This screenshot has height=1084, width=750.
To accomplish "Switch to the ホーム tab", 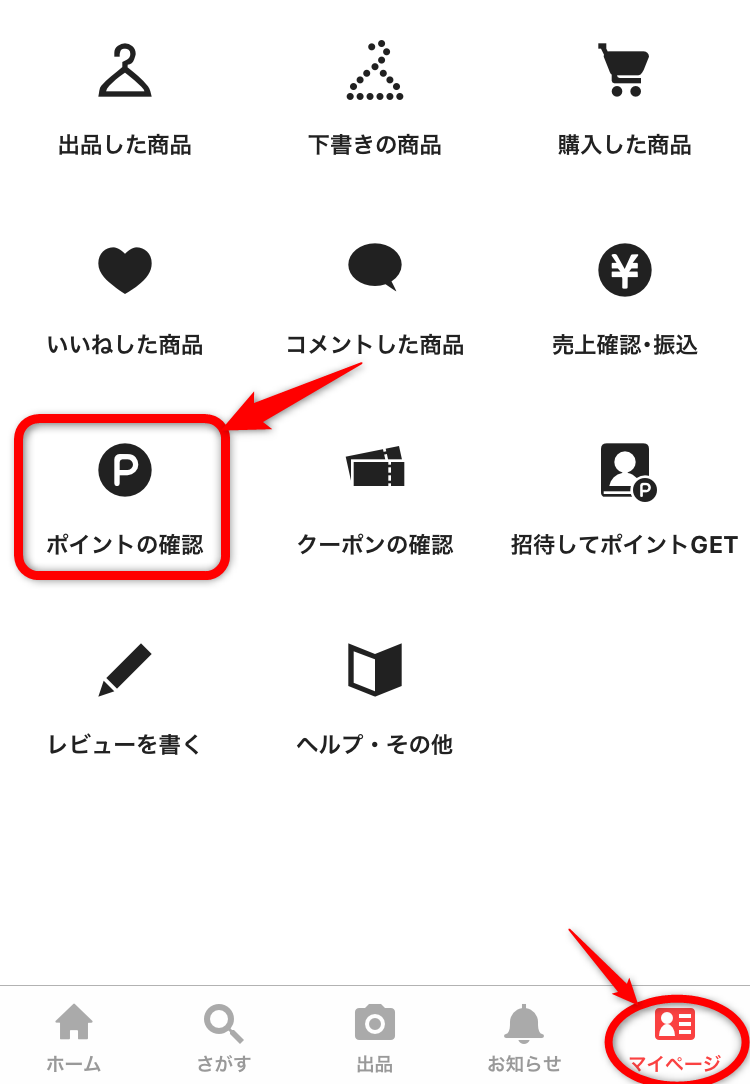I will (x=74, y=1037).
